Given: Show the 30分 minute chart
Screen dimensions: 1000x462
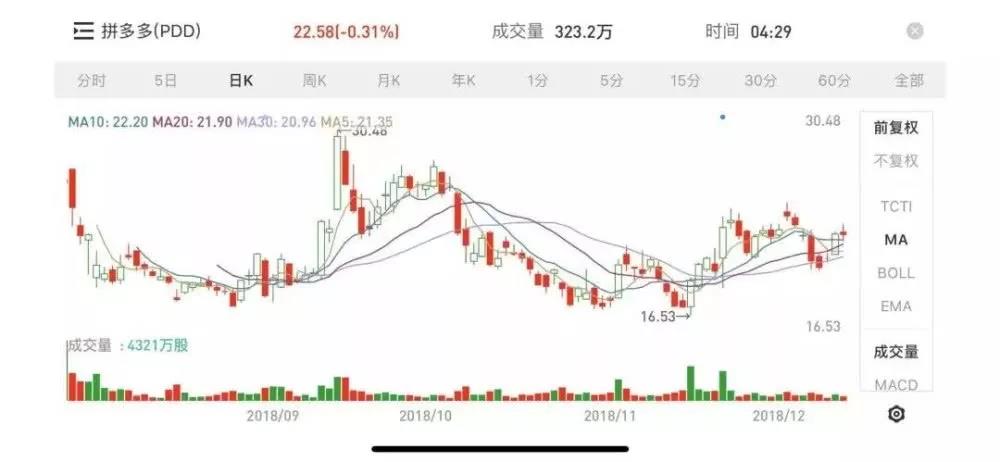Looking at the screenshot, I should point(760,81).
